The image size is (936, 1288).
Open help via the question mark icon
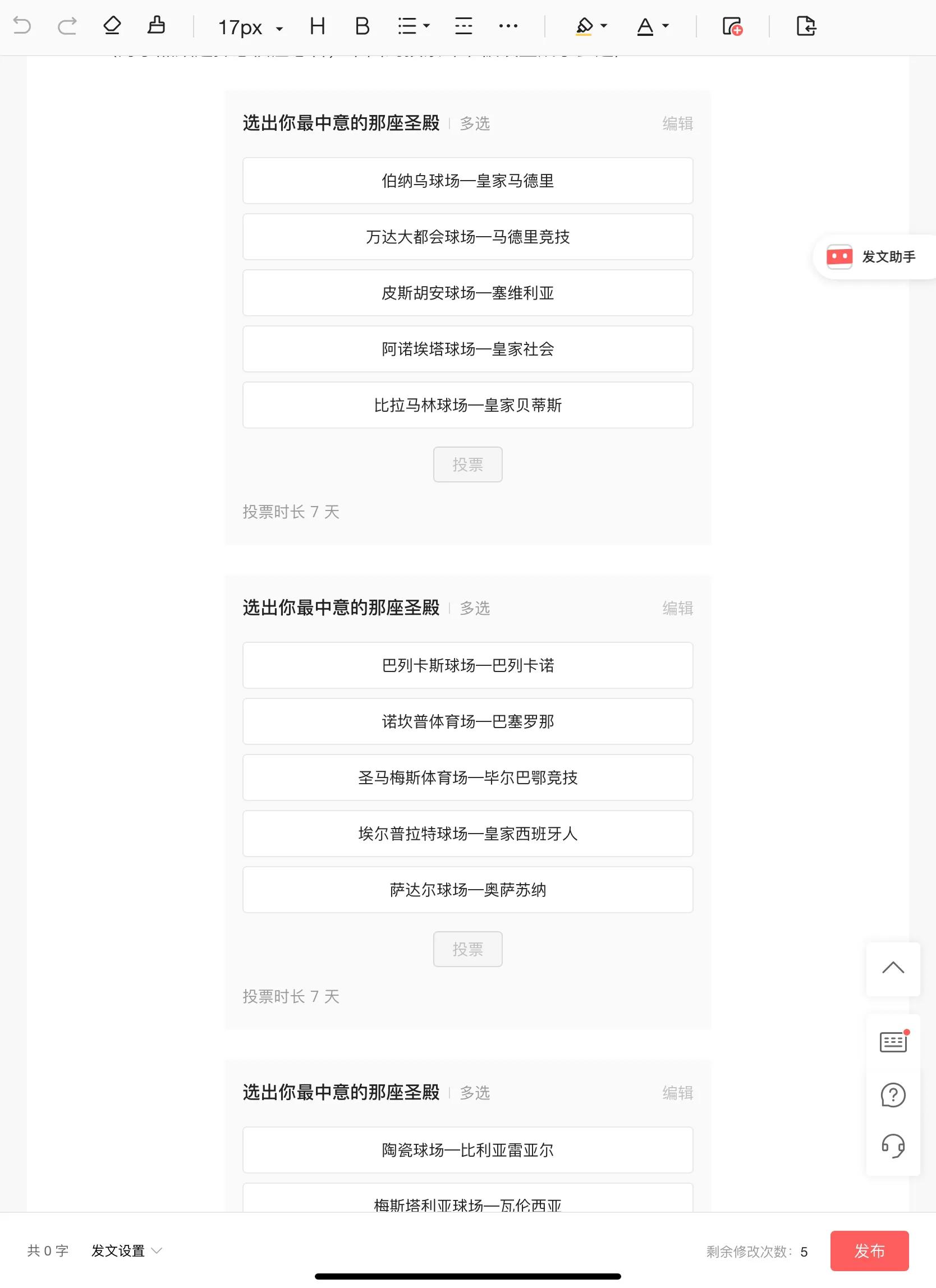pyautogui.click(x=893, y=1095)
